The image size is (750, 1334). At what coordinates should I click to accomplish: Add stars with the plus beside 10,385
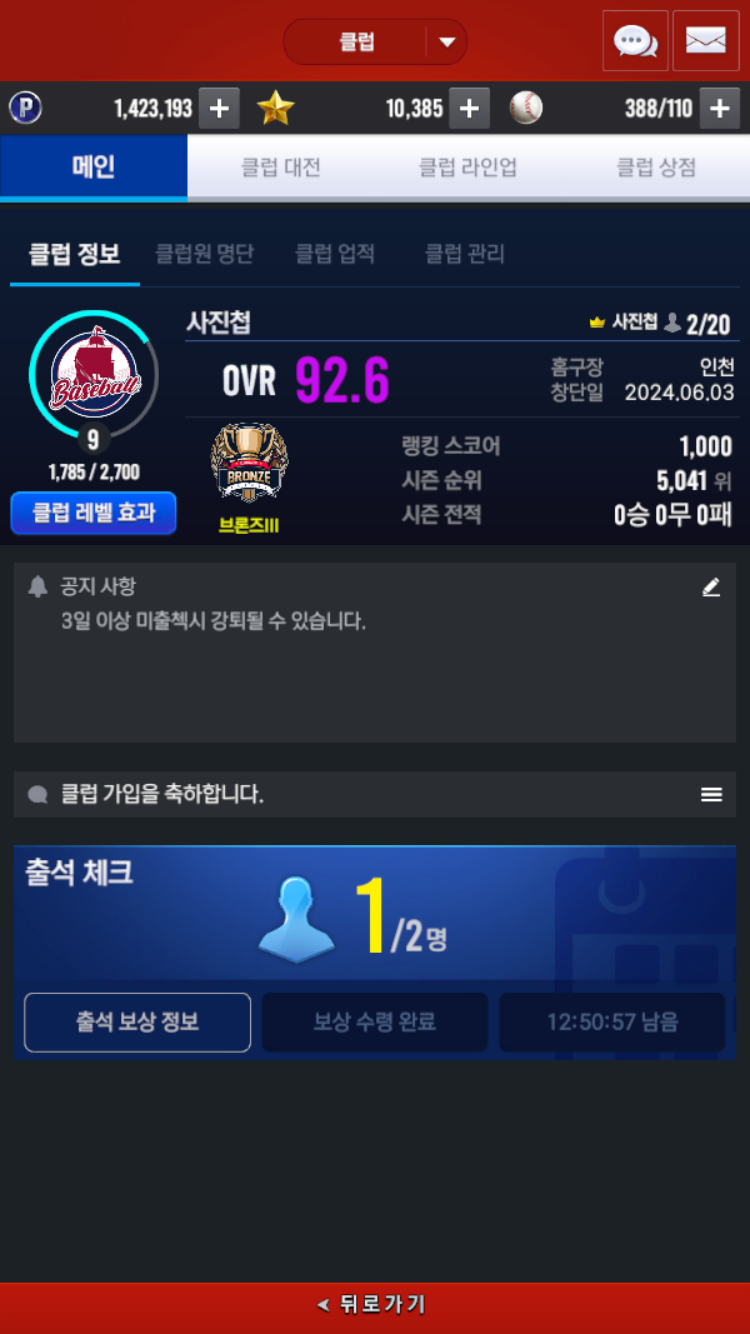pos(469,108)
